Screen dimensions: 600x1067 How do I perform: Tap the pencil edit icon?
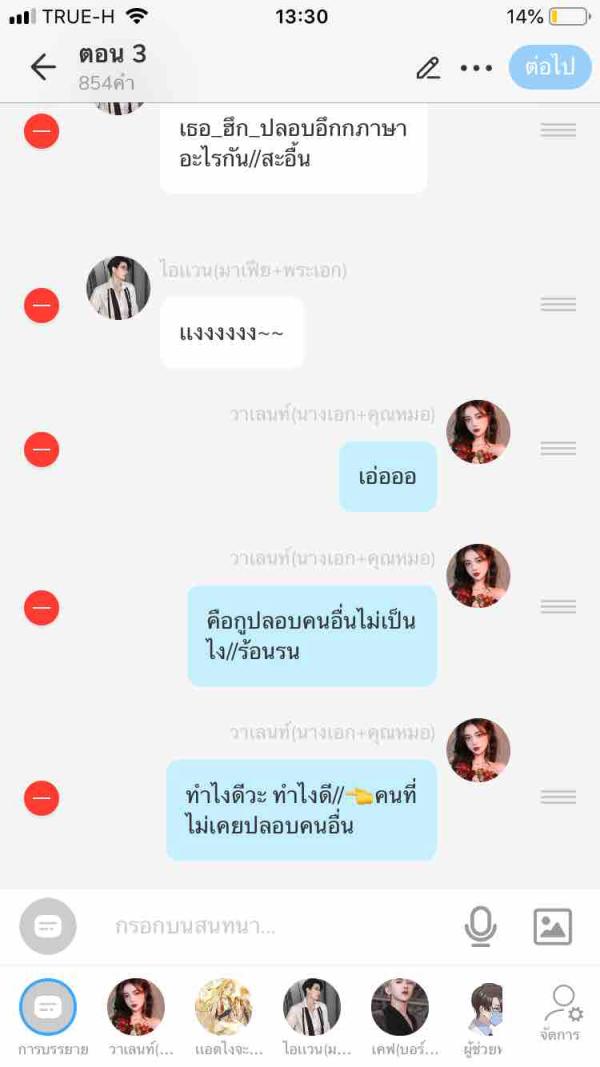pos(428,68)
